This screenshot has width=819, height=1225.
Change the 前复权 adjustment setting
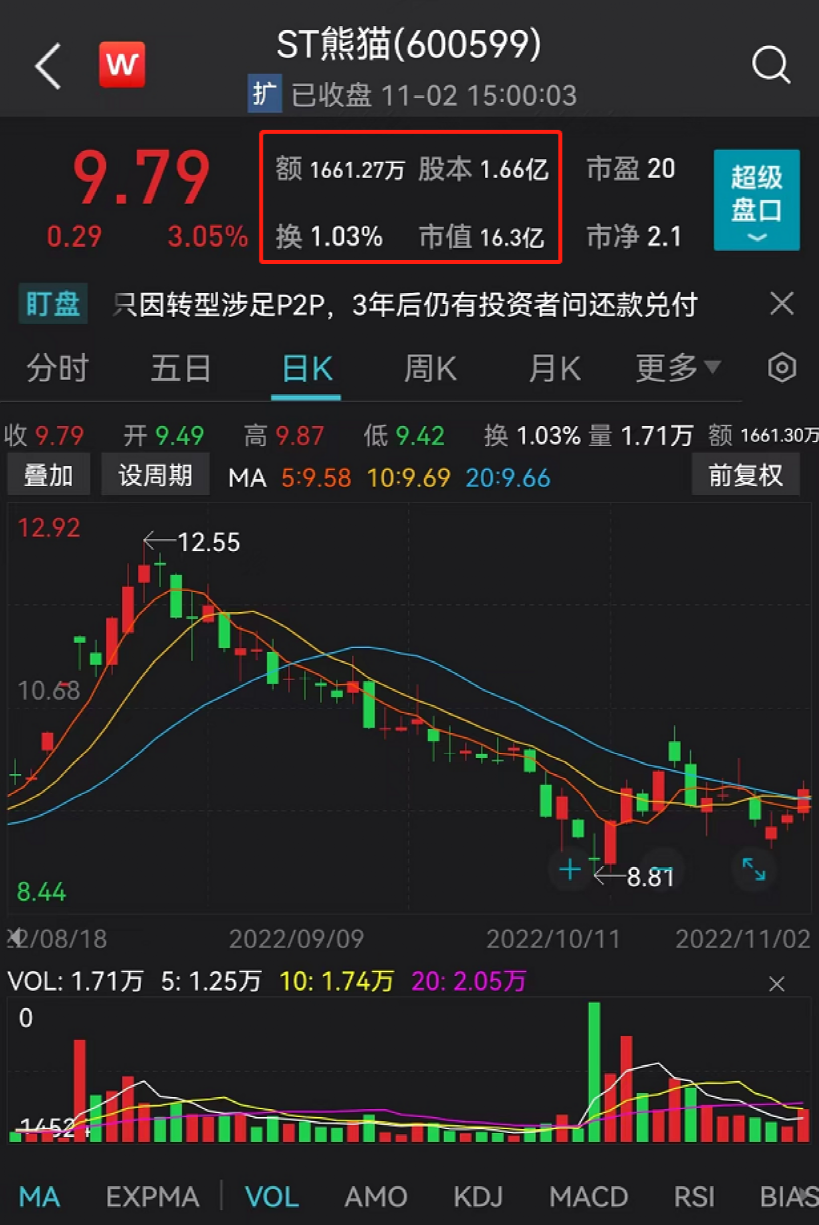[x=745, y=475]
